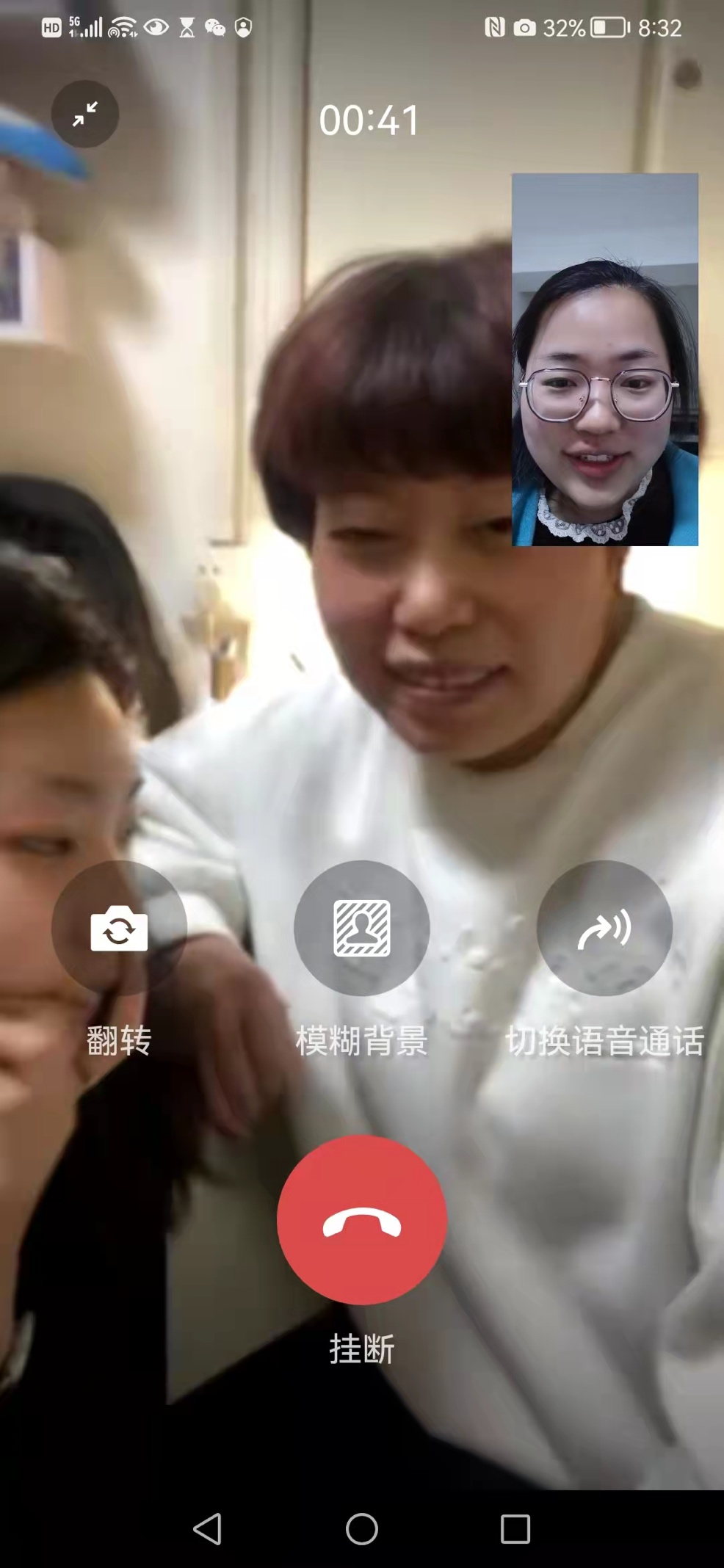Flip the camera with 翻转

click(119, 928)
